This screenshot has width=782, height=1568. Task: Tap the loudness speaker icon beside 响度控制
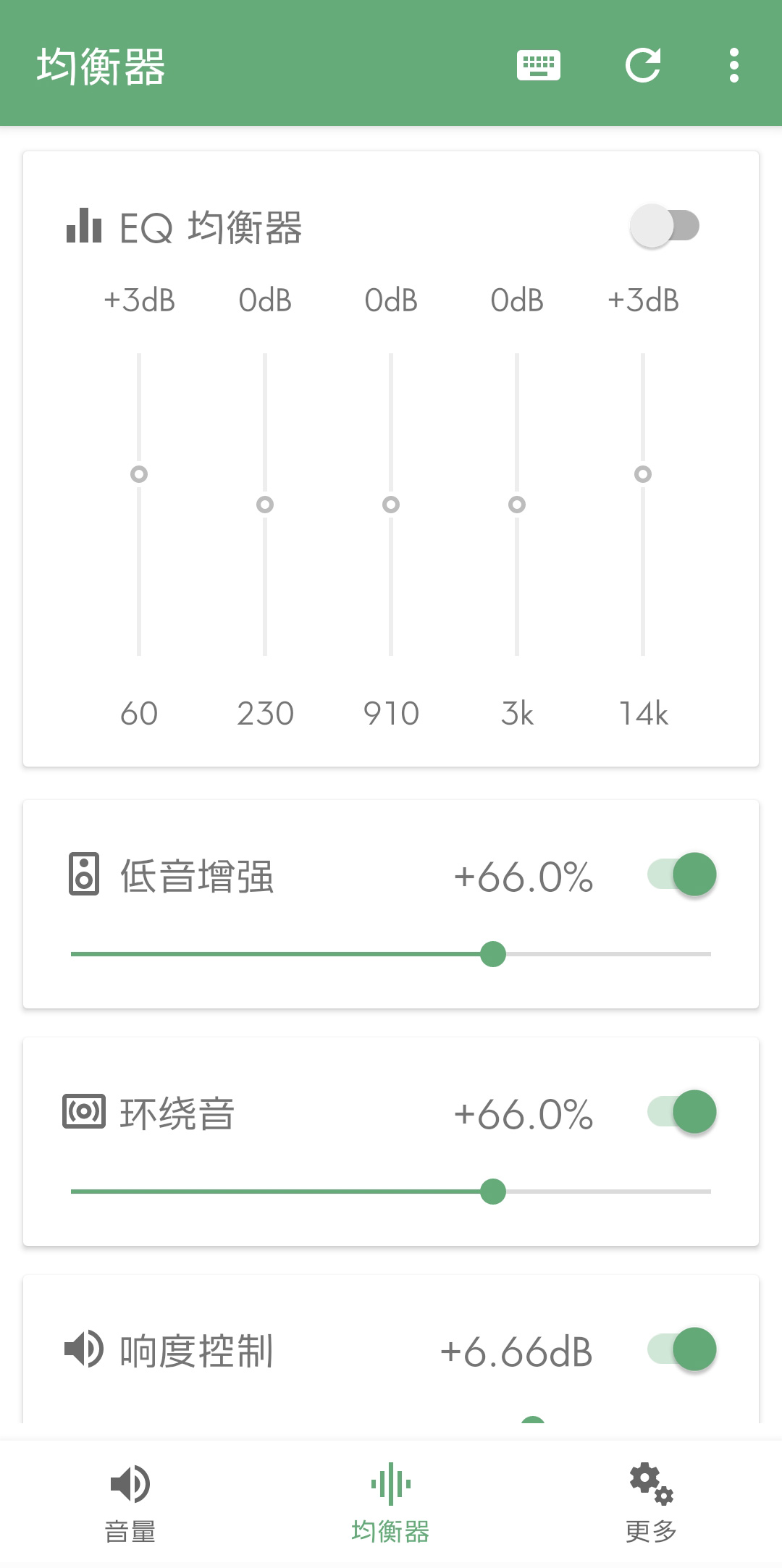[85, 1349]
